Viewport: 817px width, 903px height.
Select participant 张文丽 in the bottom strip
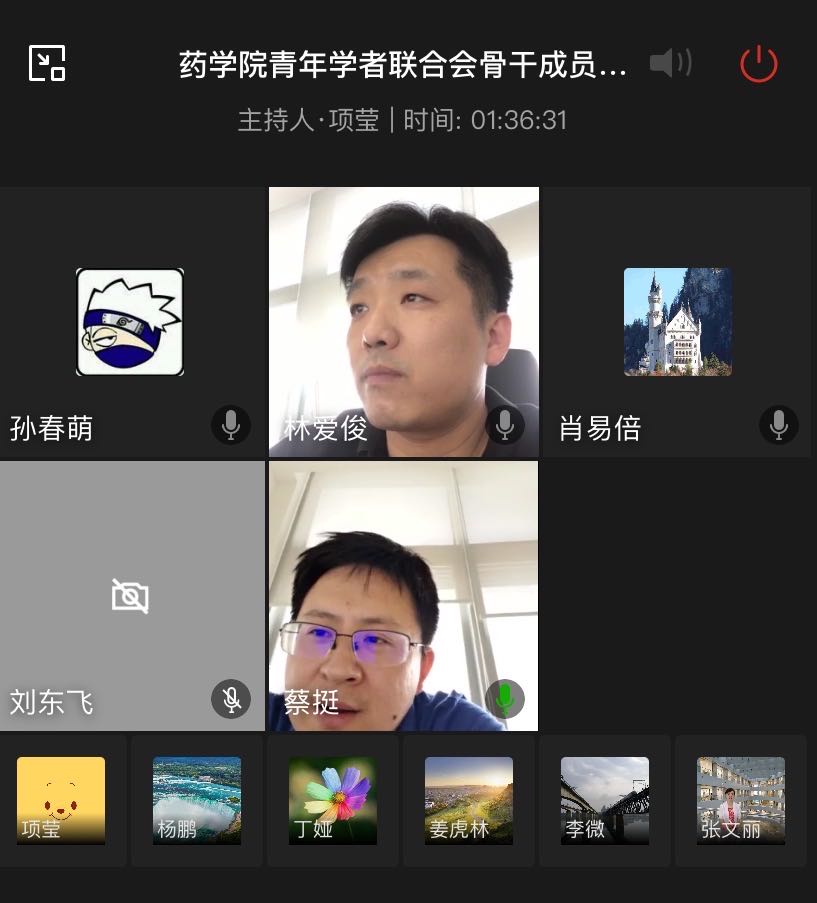coord(741,800)
